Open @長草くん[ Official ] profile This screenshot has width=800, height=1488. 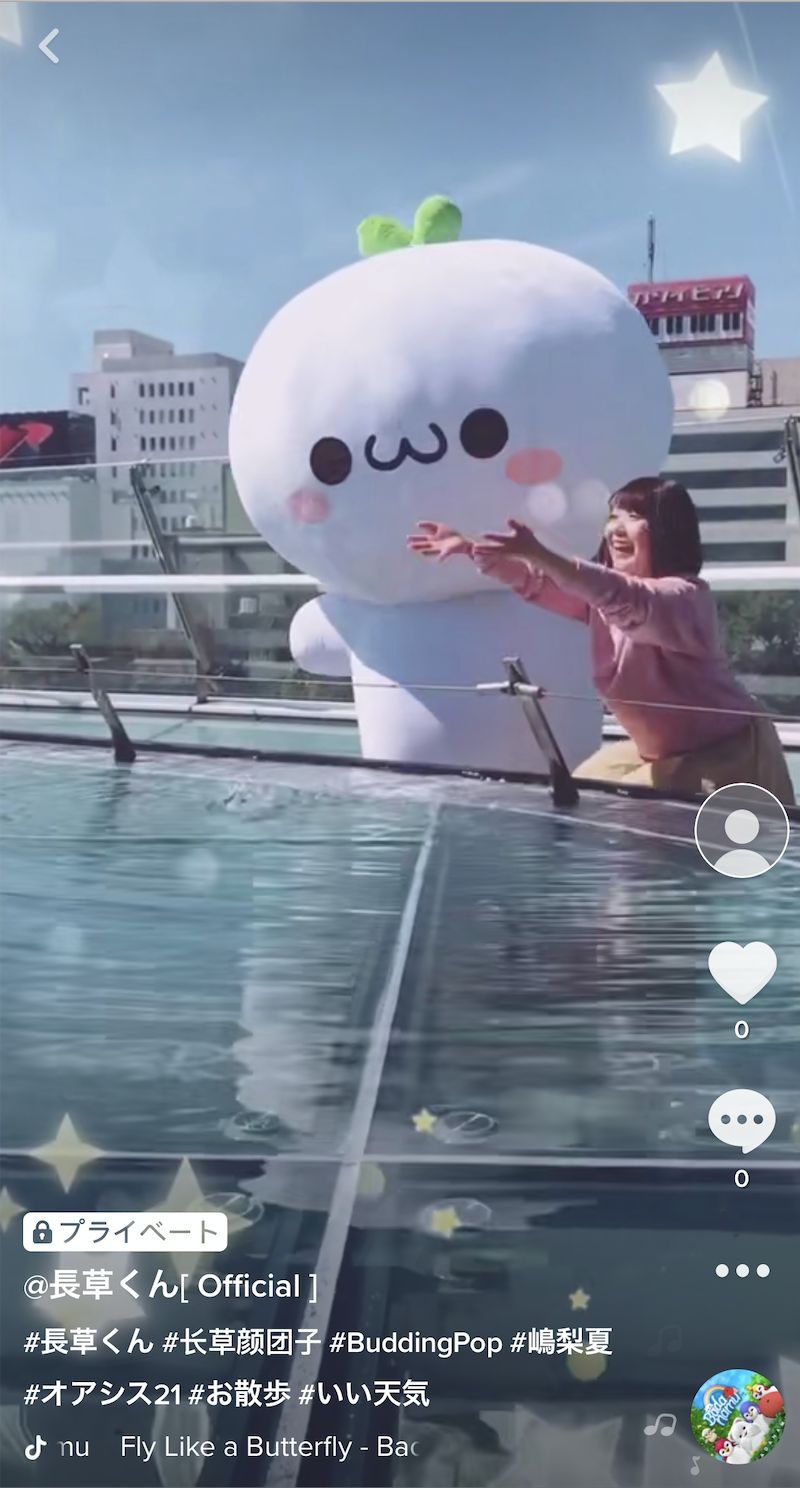click(x=170, y=1286)
